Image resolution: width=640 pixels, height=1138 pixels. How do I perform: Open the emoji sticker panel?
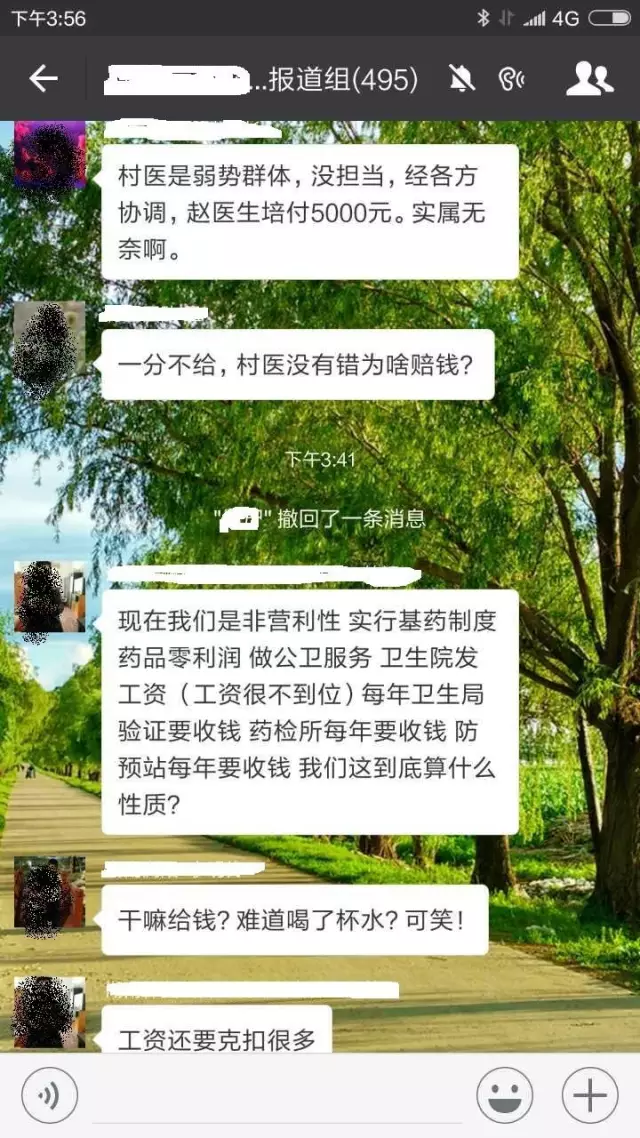(504, 1097)
